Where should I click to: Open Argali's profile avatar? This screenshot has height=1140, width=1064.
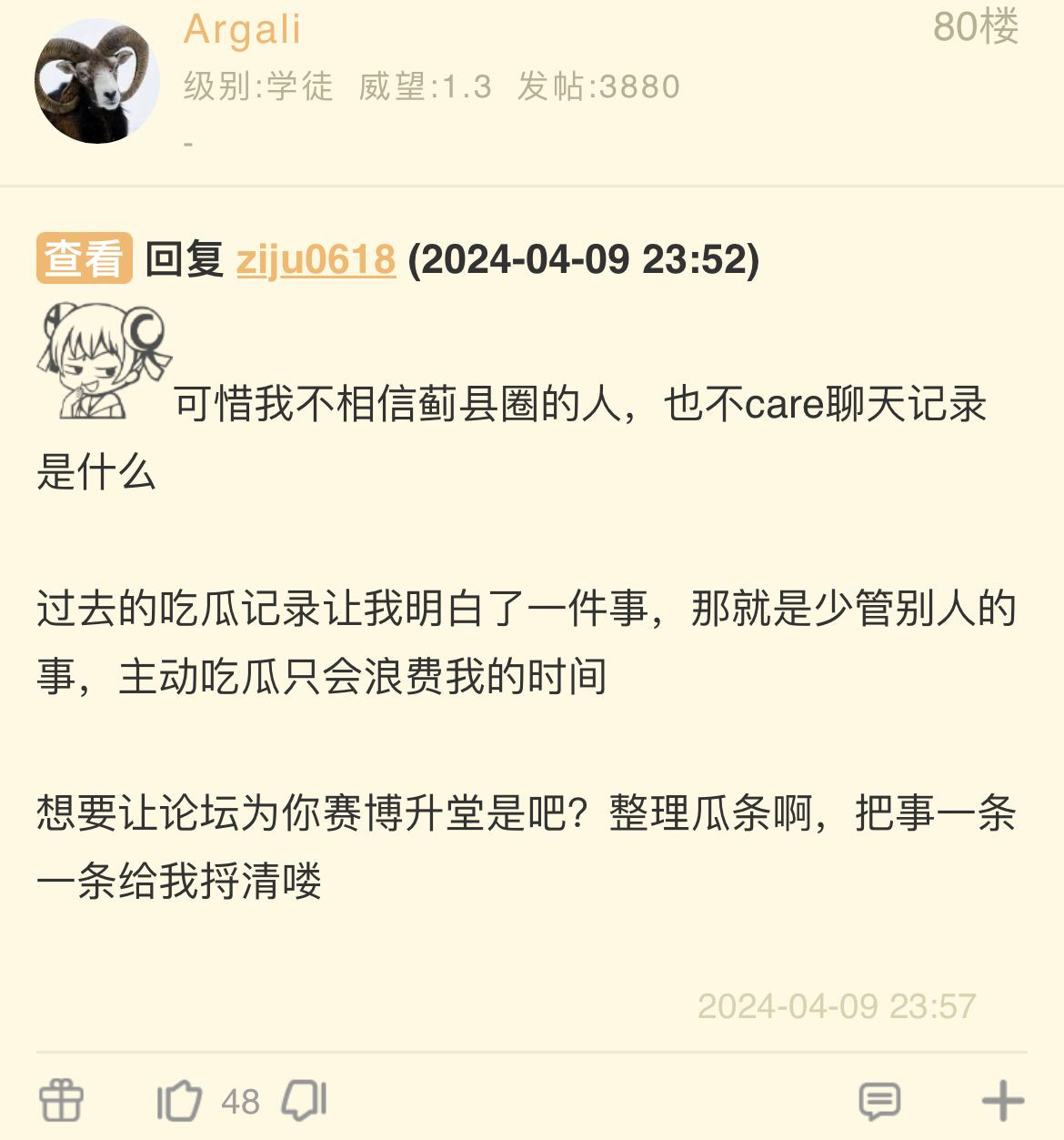coord(96,83)
